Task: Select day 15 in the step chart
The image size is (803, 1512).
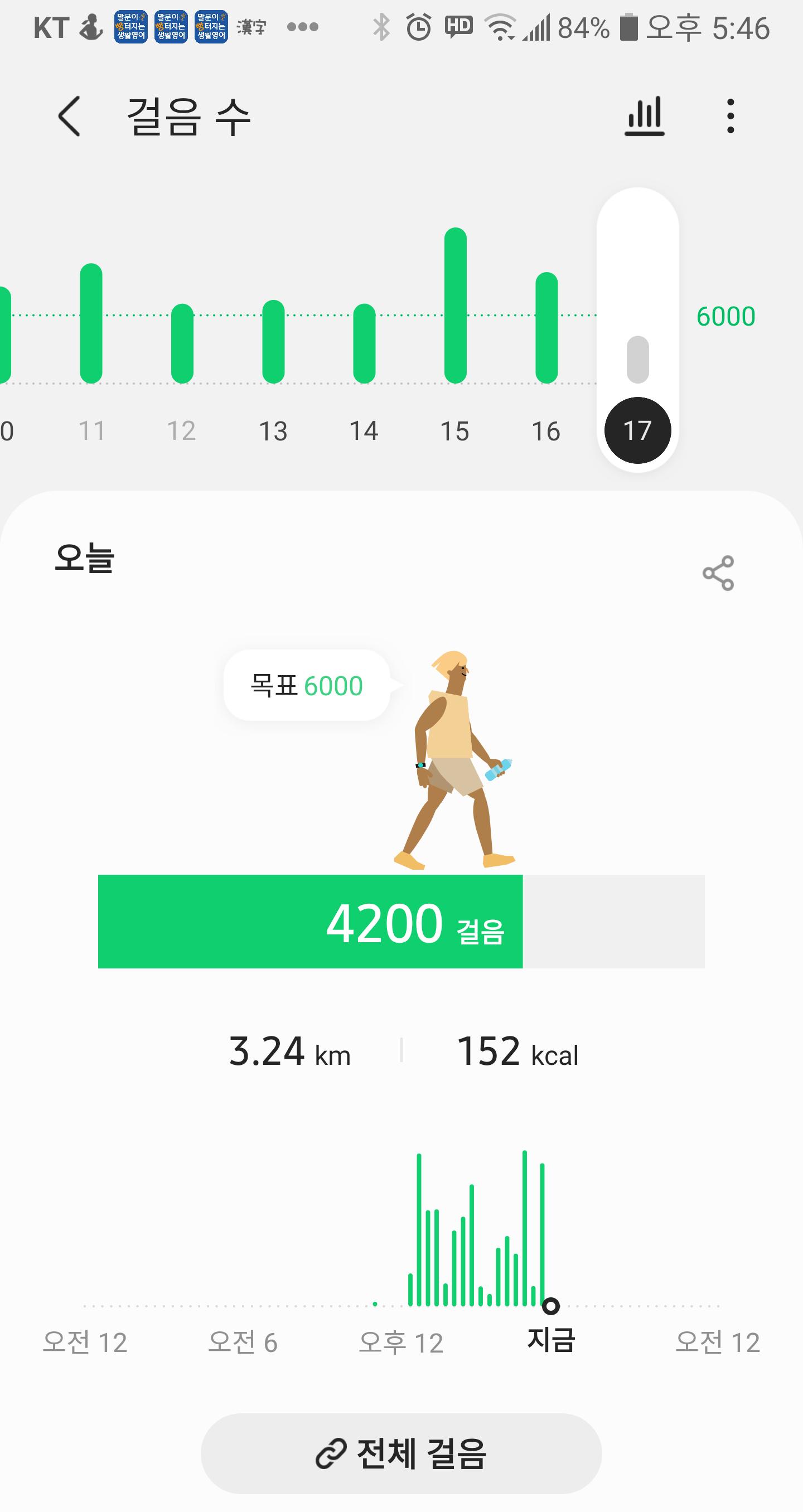Action: (x=455, y=329)
